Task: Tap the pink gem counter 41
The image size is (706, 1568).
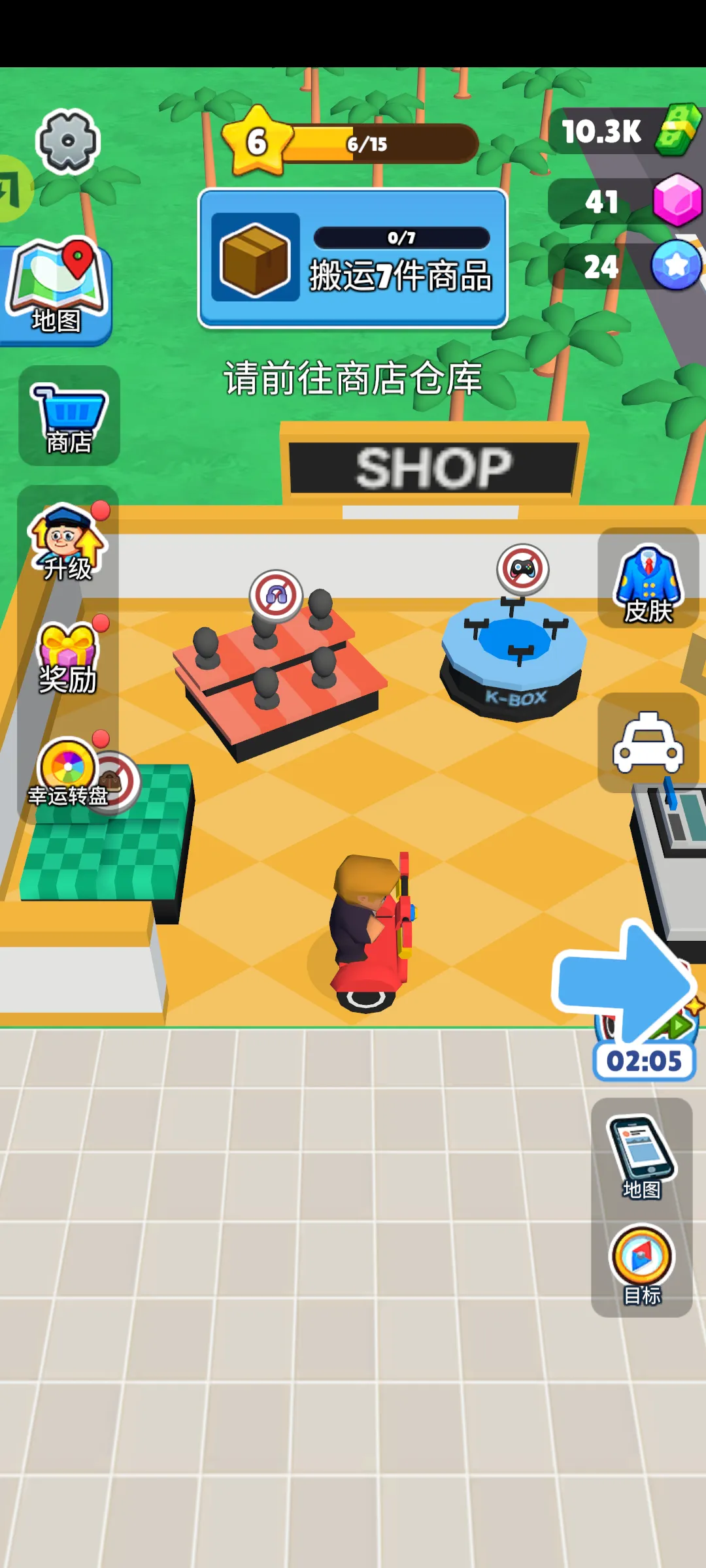Action: (626, 201)
